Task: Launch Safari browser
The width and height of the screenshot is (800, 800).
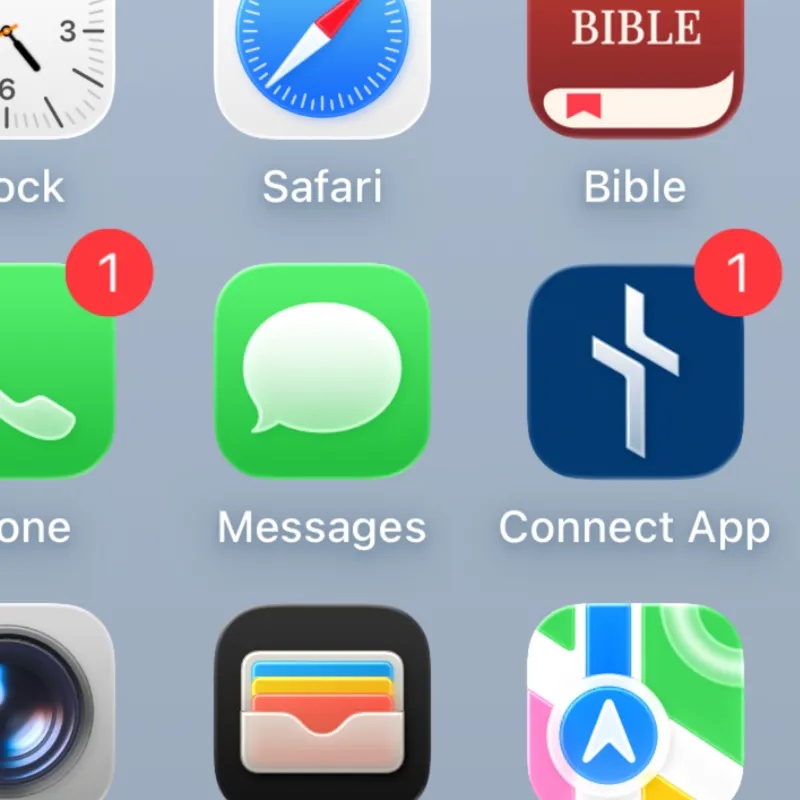Action: pos(322,60)
